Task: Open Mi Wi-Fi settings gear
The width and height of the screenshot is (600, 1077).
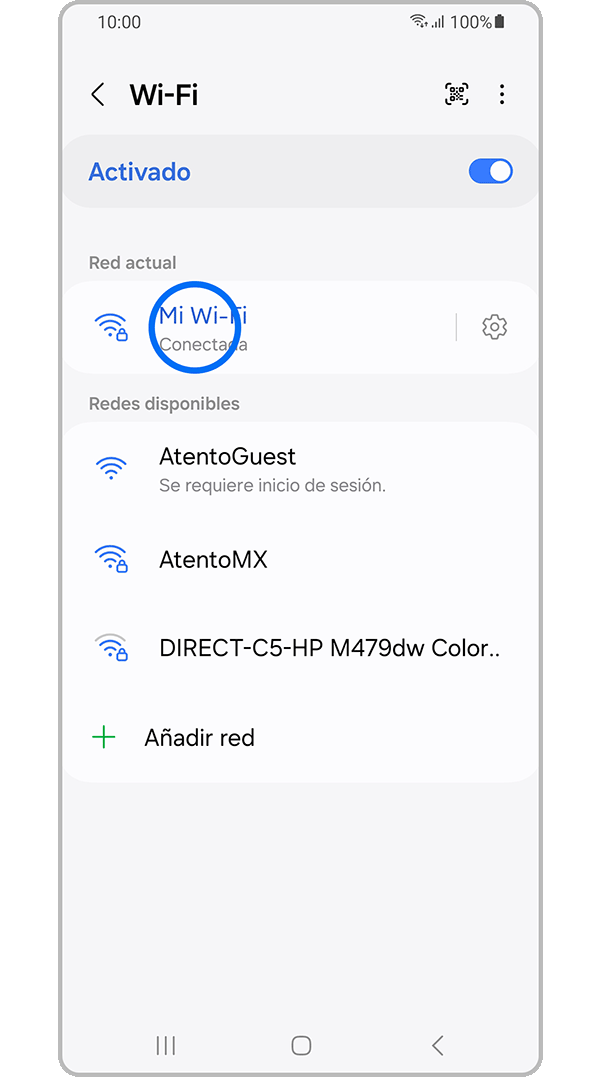Action: click(x=494, y=327)
